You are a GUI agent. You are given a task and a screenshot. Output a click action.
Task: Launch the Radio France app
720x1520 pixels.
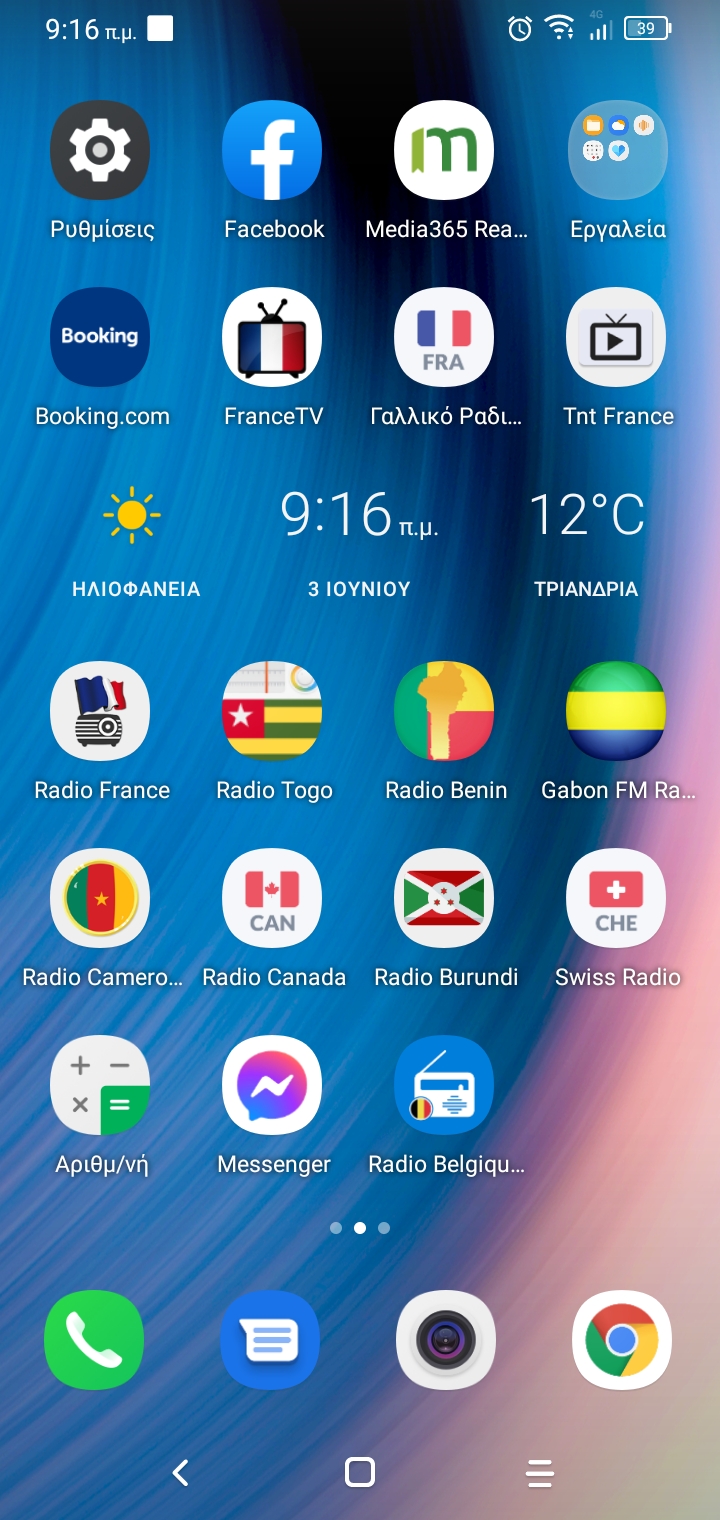100,711
